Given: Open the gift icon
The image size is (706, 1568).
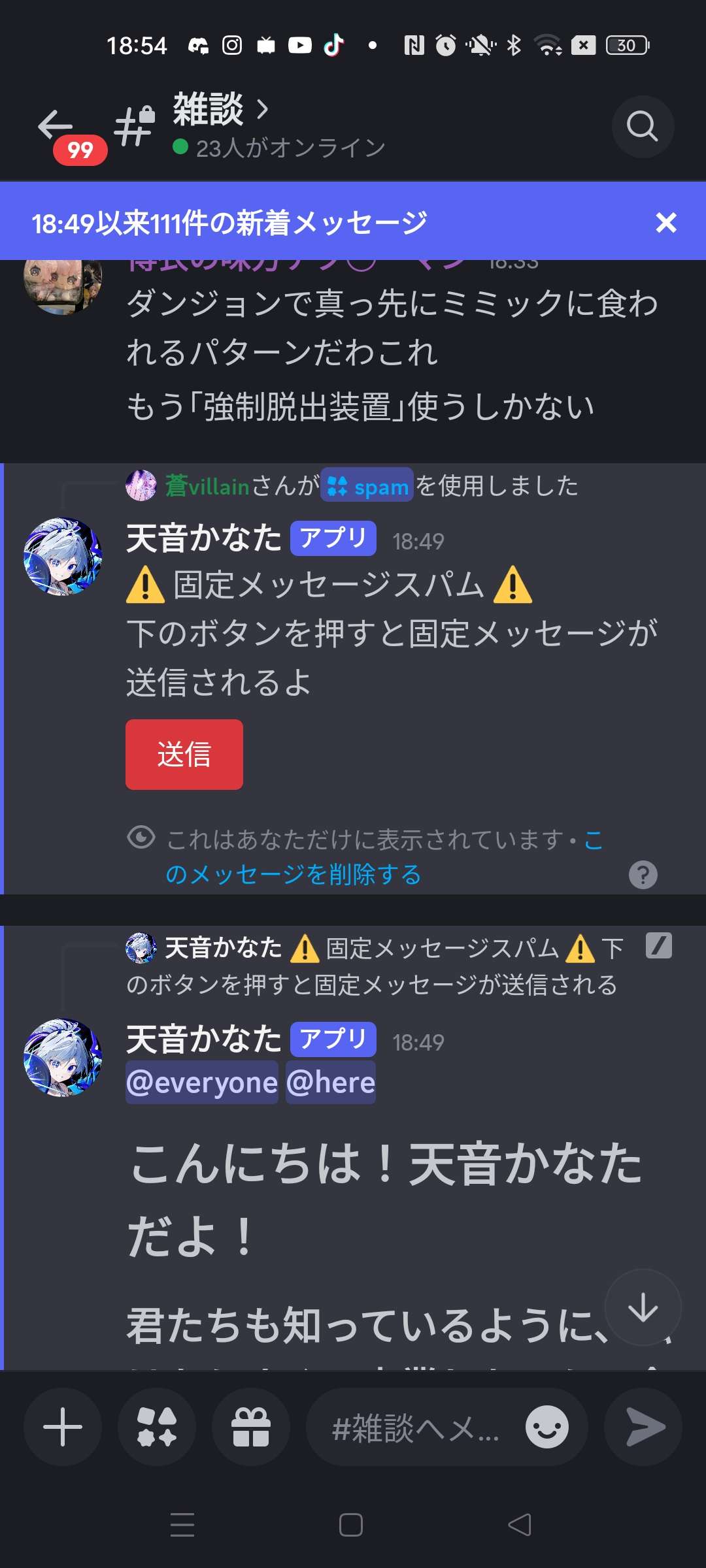Looking at the screenshot, I should coord(251,1428).
